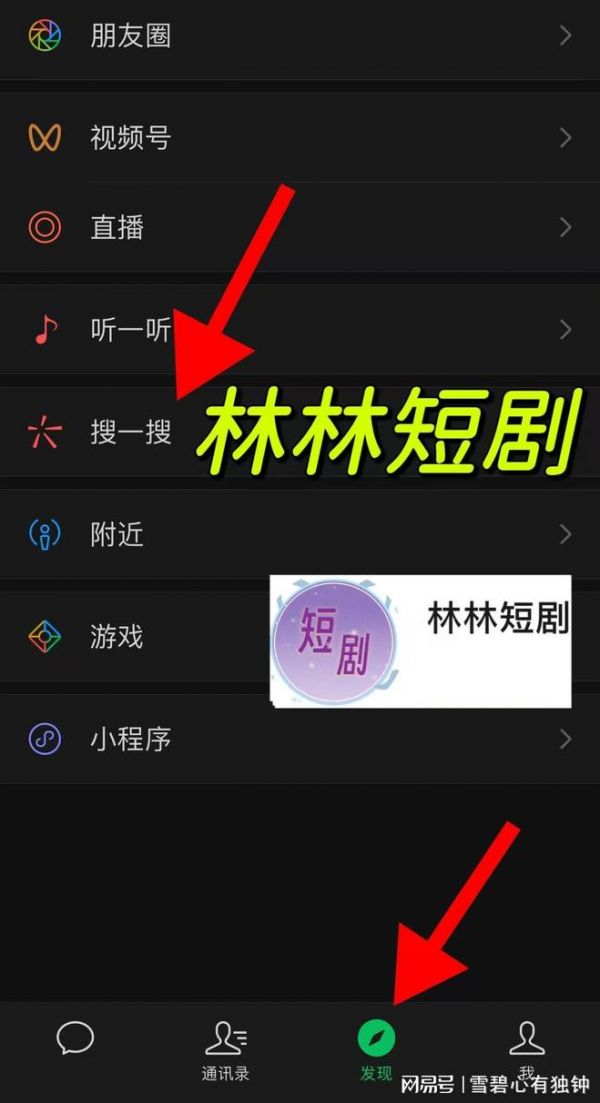Switch to the 通讯录 contacts tab
Screen dimensions: 600x1103
click(226, 1050)
